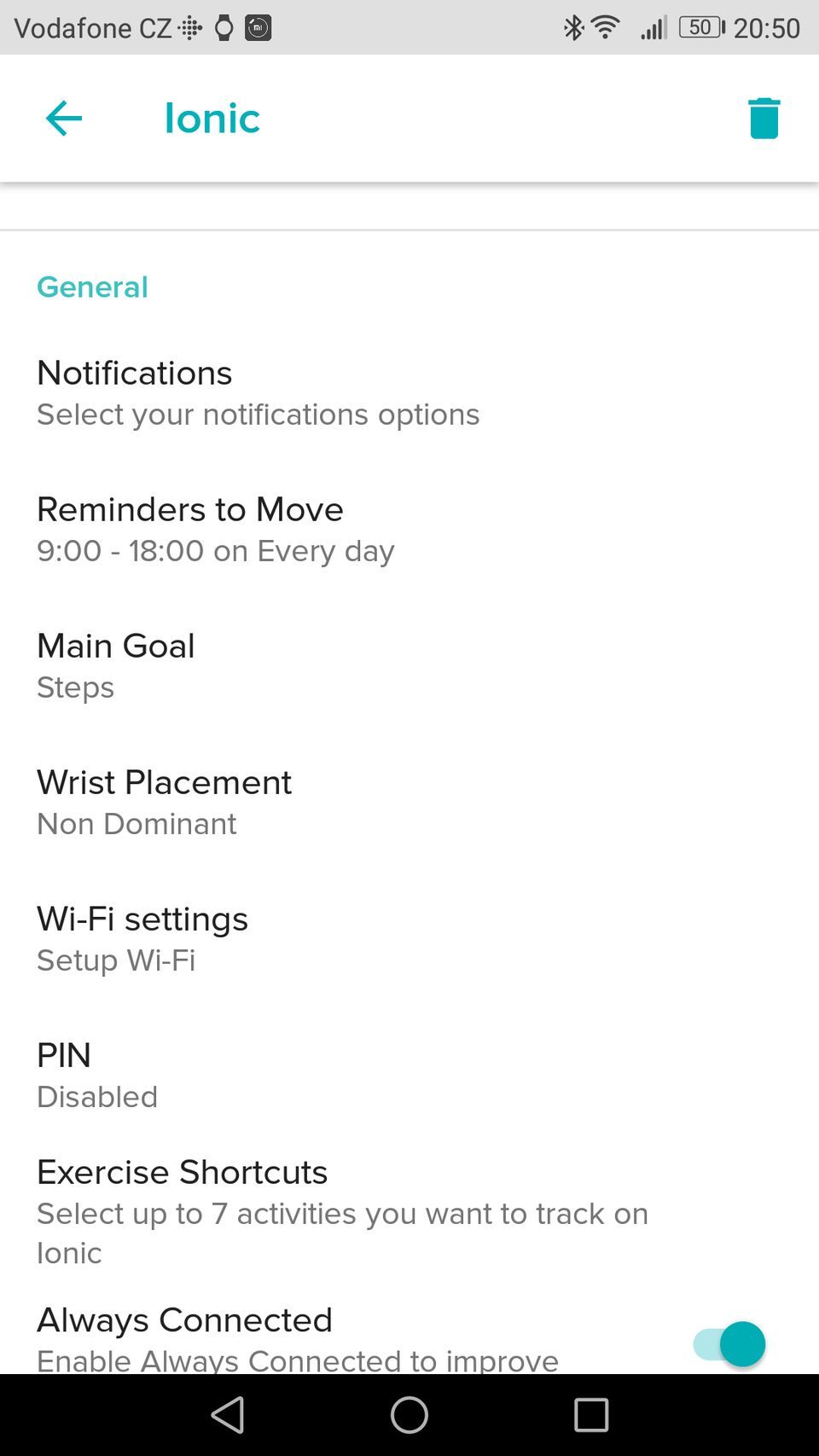Go back using the top arrow
Viewport: 819px width, 1456px height.
(x=64, y=118)
